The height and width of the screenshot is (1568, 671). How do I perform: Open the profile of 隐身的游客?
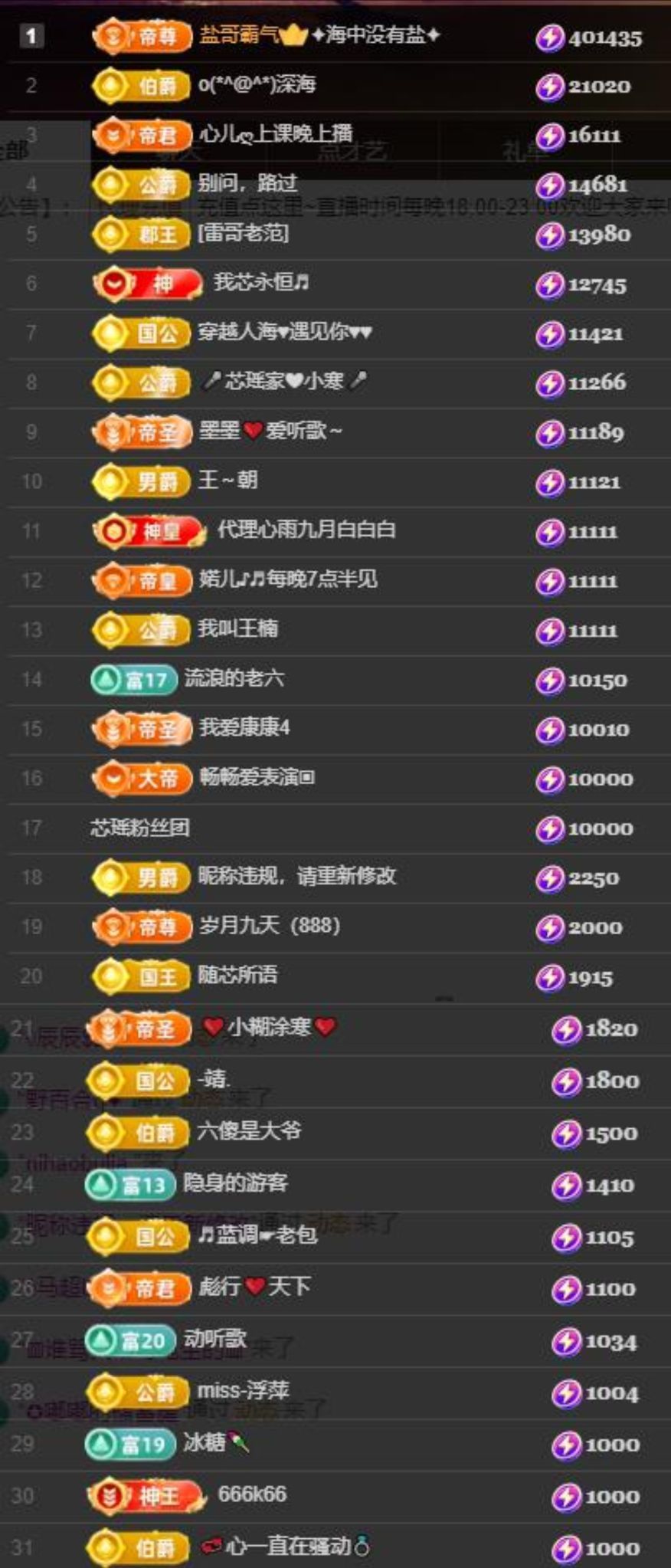[234, 1184]
